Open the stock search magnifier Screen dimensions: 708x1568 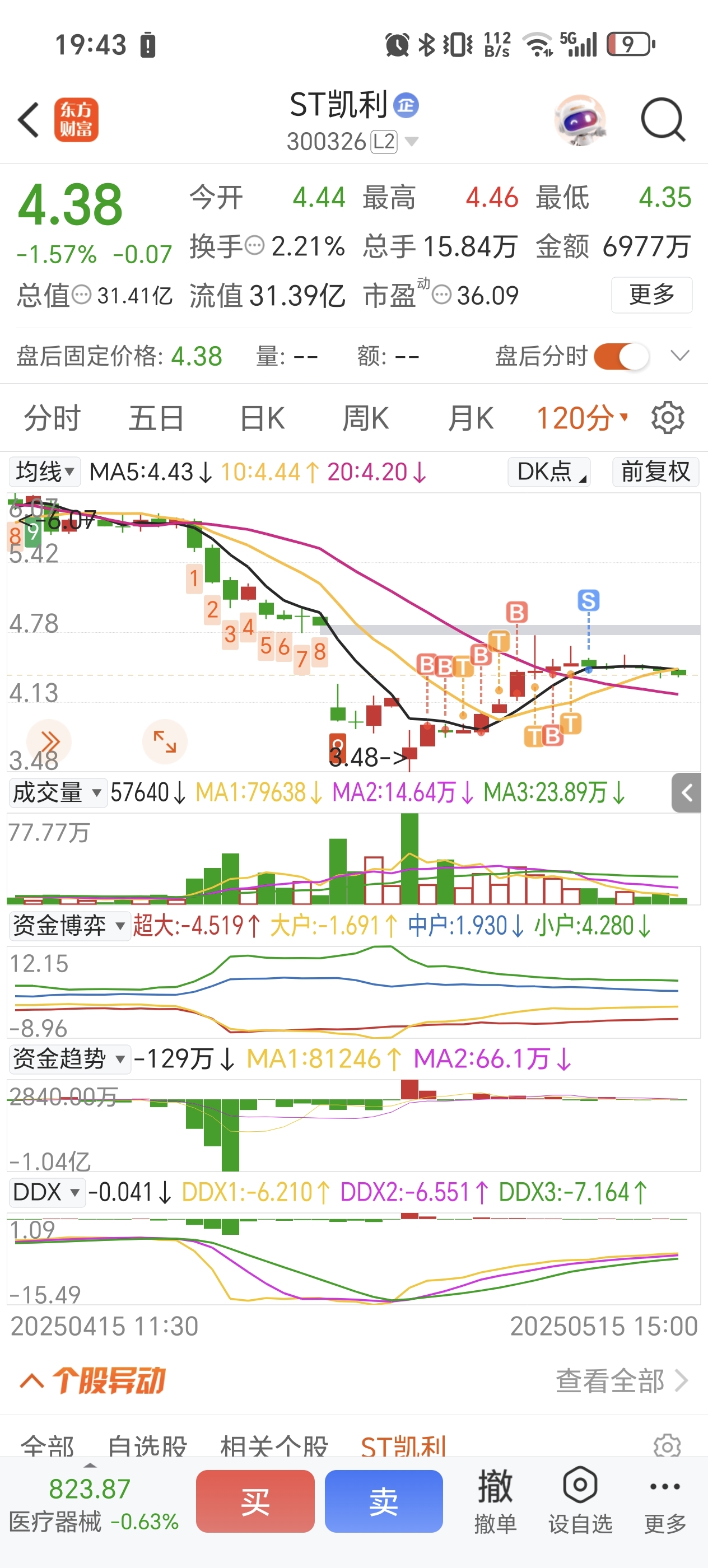662,120
